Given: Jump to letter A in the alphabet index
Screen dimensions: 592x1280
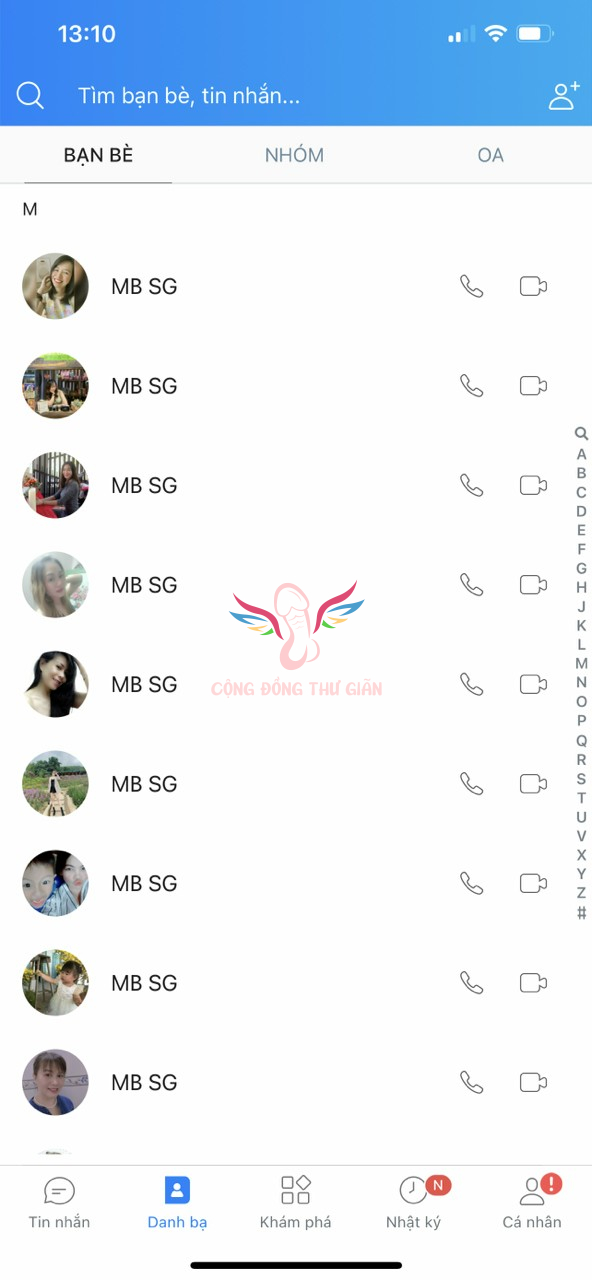Looking at the screenshot, I should click(581, 454).
